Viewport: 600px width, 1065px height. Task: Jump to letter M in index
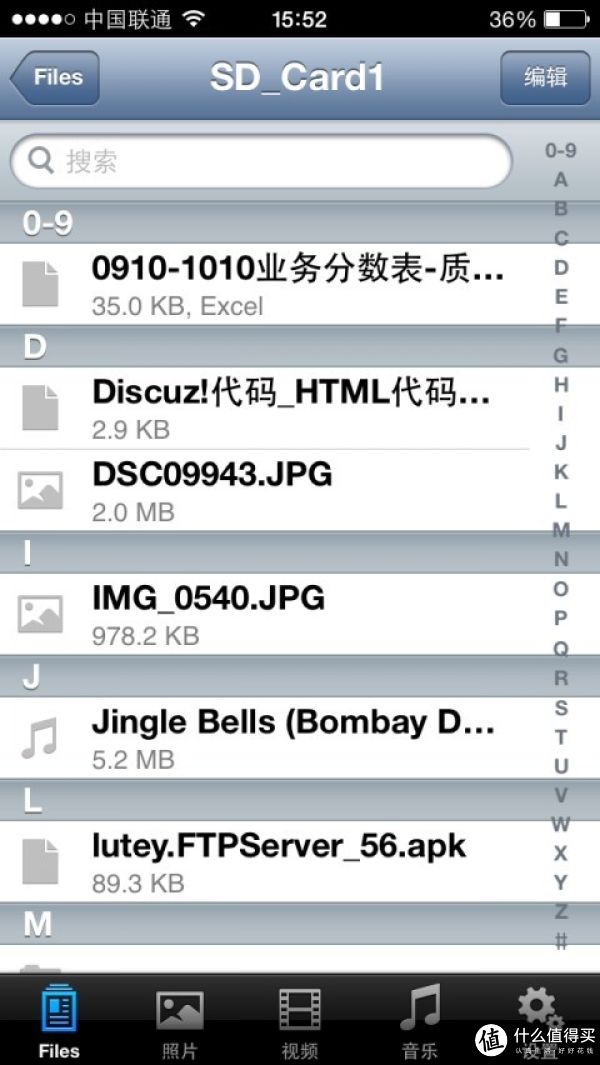561,530
